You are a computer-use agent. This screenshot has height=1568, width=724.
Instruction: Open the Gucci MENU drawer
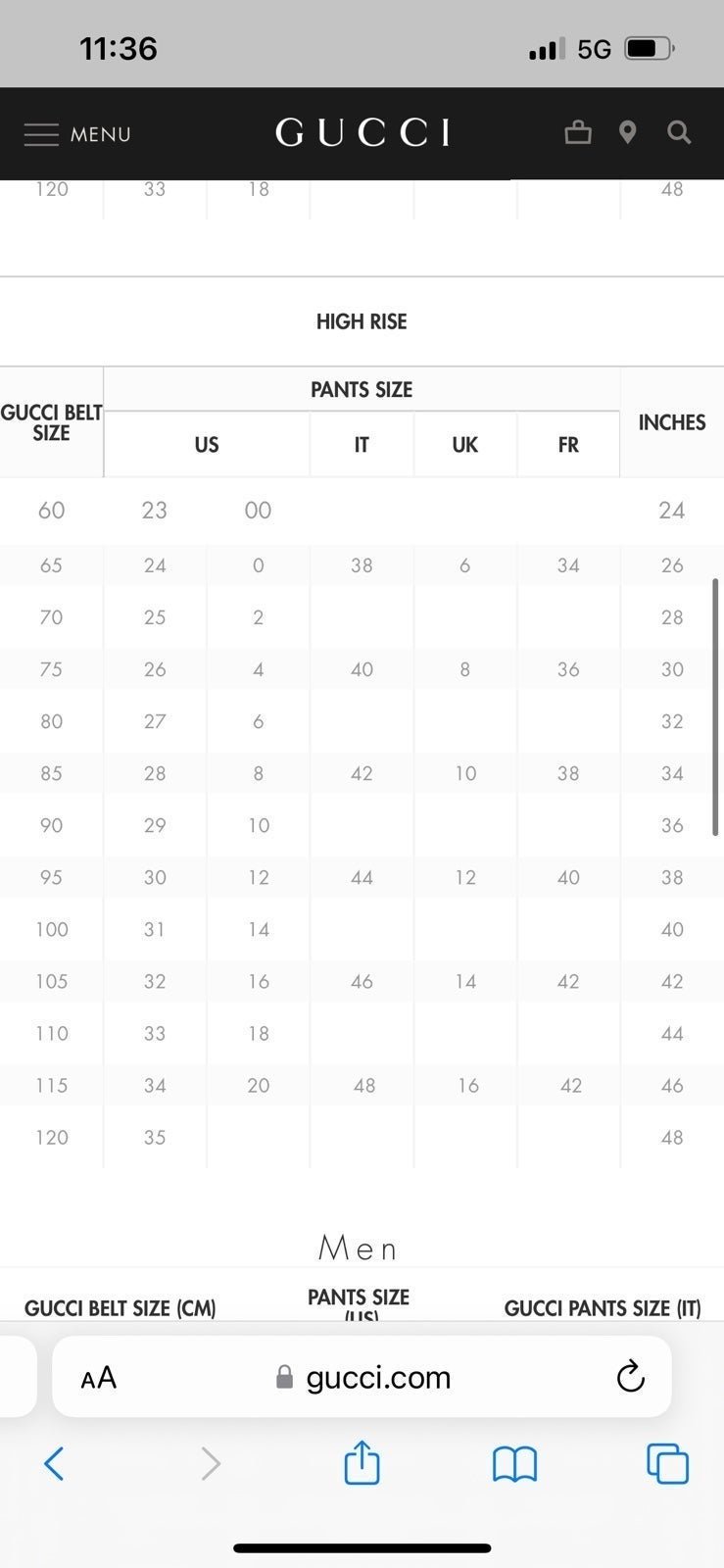[77, 134]
